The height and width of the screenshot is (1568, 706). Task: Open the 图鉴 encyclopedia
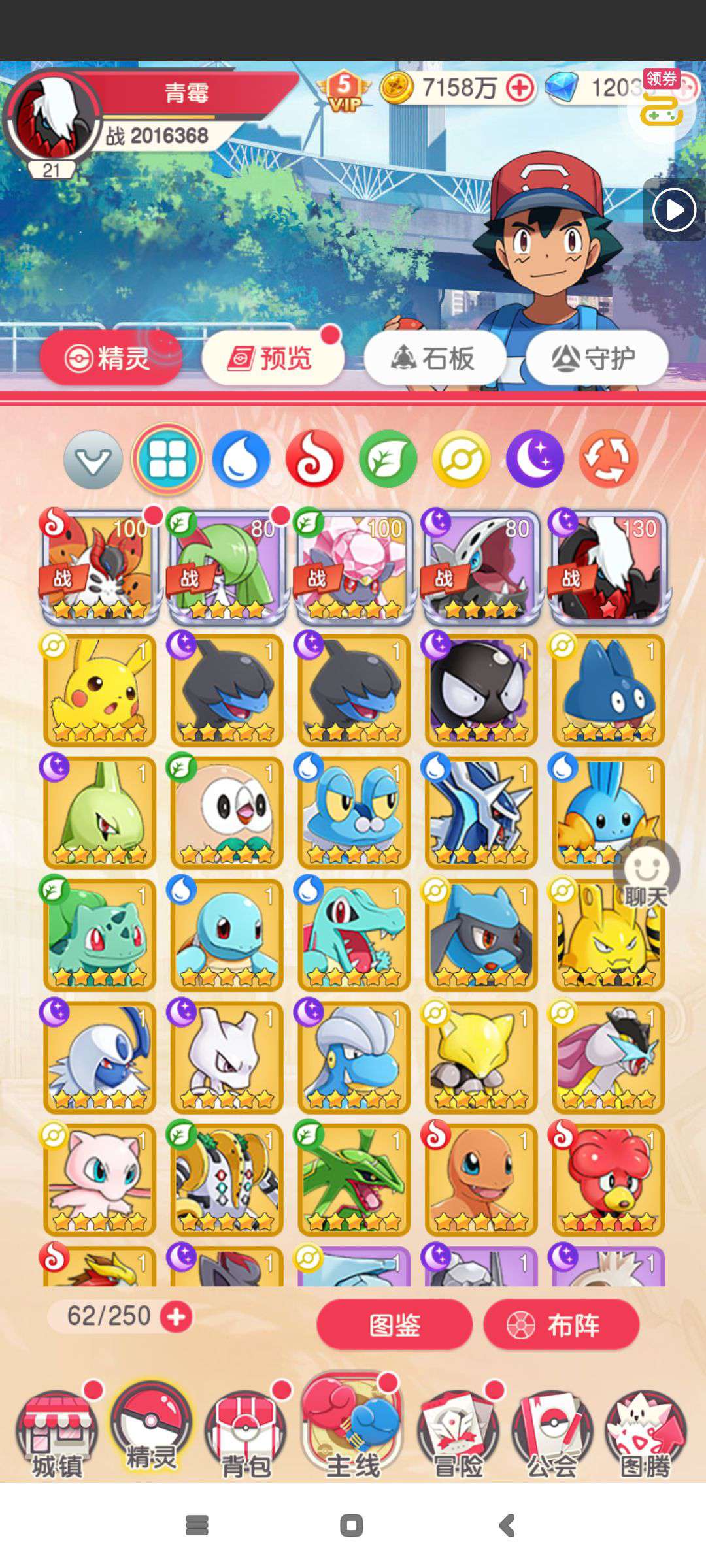pyautogui.click(x=394, y=1324)
